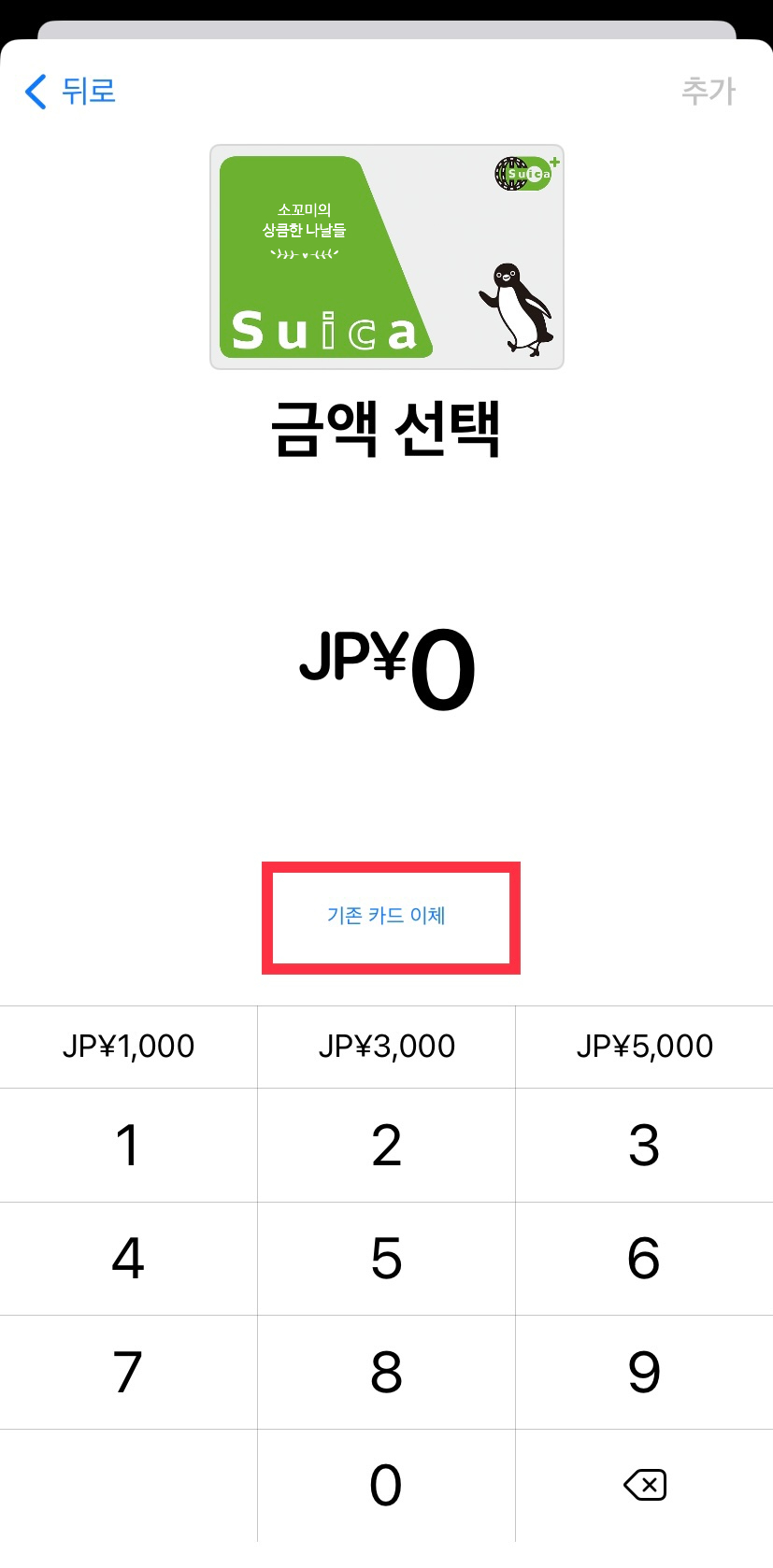Enter digit 0 on the keypad
This screenshot has height=1568, width=773.
click(386, 1485)
